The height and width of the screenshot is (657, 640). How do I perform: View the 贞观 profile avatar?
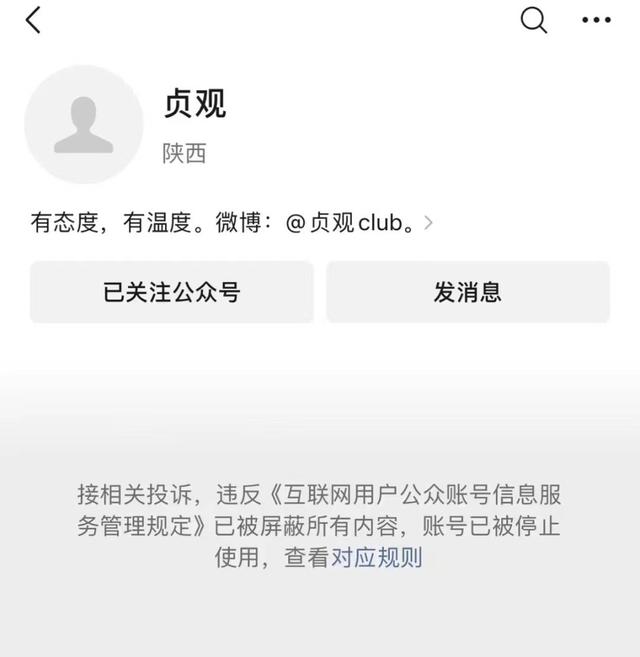coord(84,125)
